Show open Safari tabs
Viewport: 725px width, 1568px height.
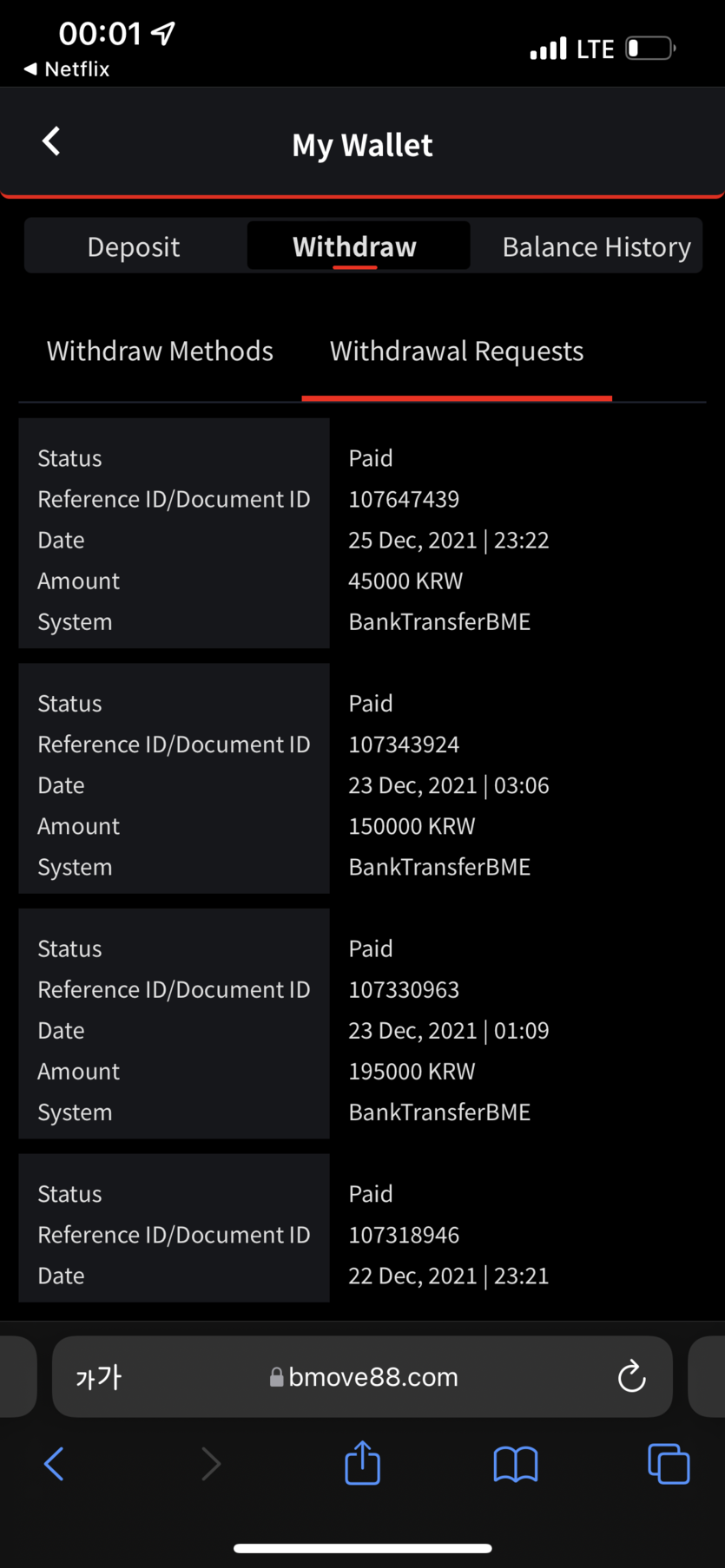click(669, 1464)
